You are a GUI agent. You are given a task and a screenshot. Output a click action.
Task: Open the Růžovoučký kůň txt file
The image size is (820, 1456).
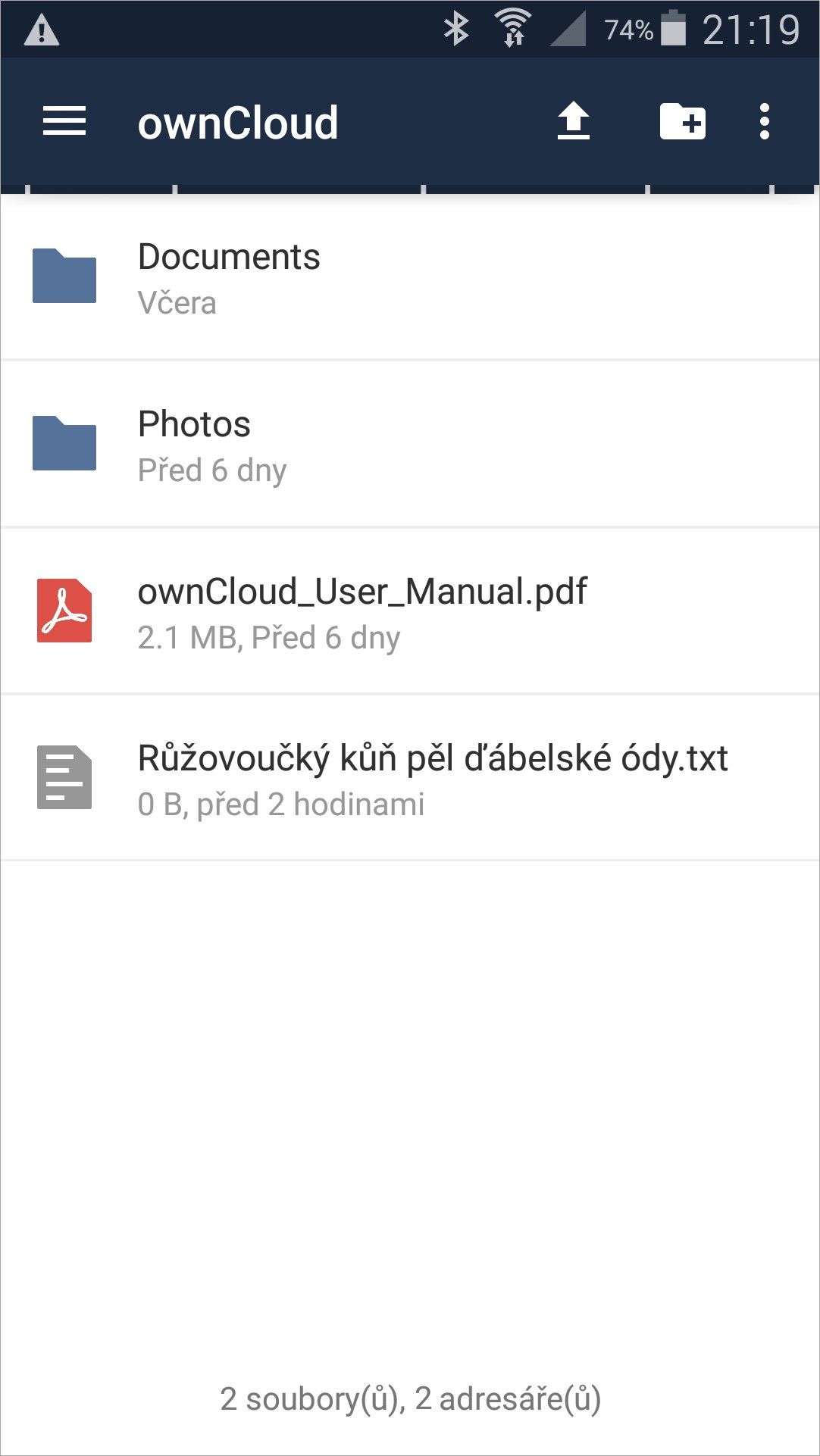(x=410, y=777)
